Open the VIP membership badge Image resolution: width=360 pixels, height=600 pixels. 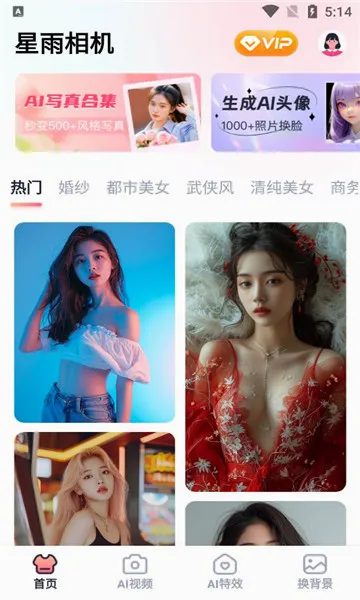266,43
